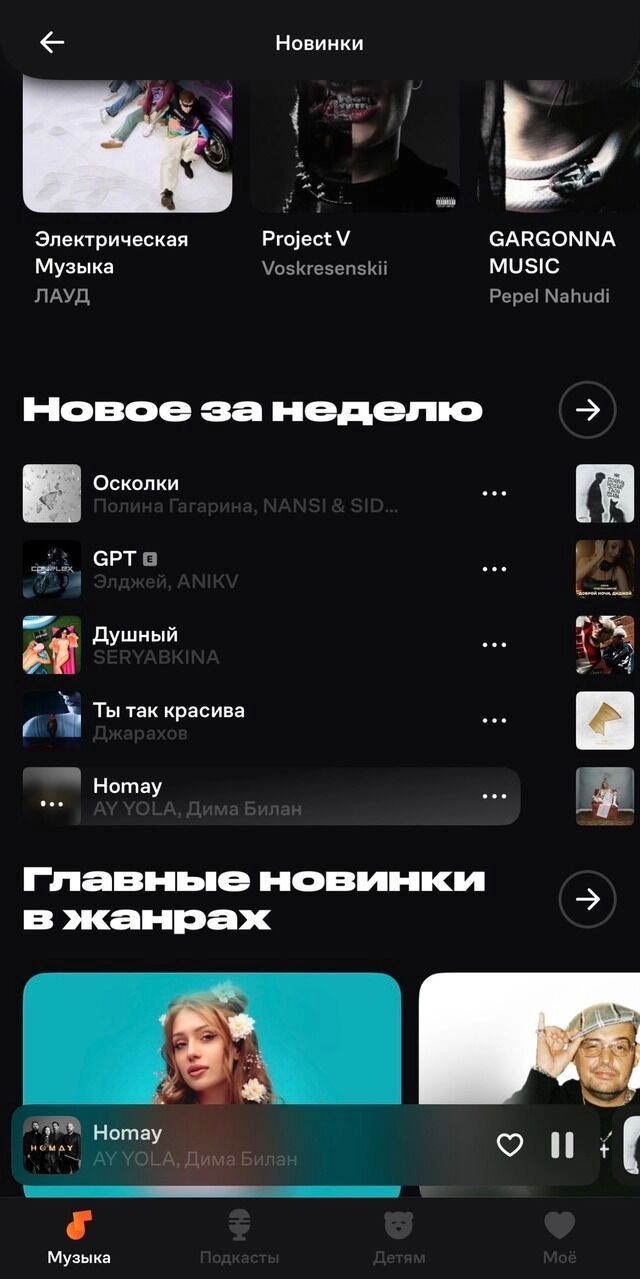Viewport: 640px width, 1279px height.
Task: Switch to the Моё tab
Action: 559,1236
